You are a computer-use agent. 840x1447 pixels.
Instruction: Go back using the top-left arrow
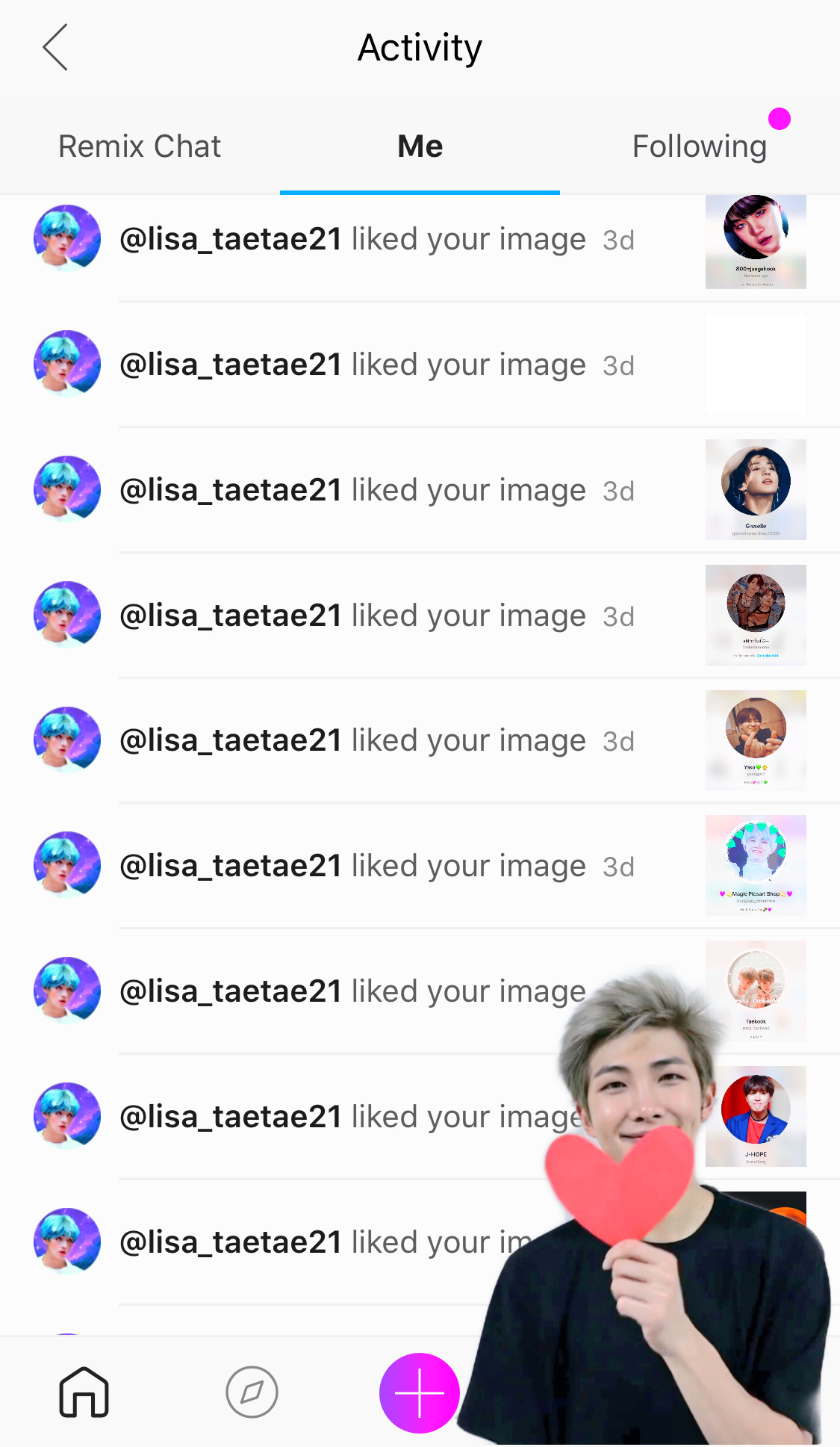click(55, 47)
